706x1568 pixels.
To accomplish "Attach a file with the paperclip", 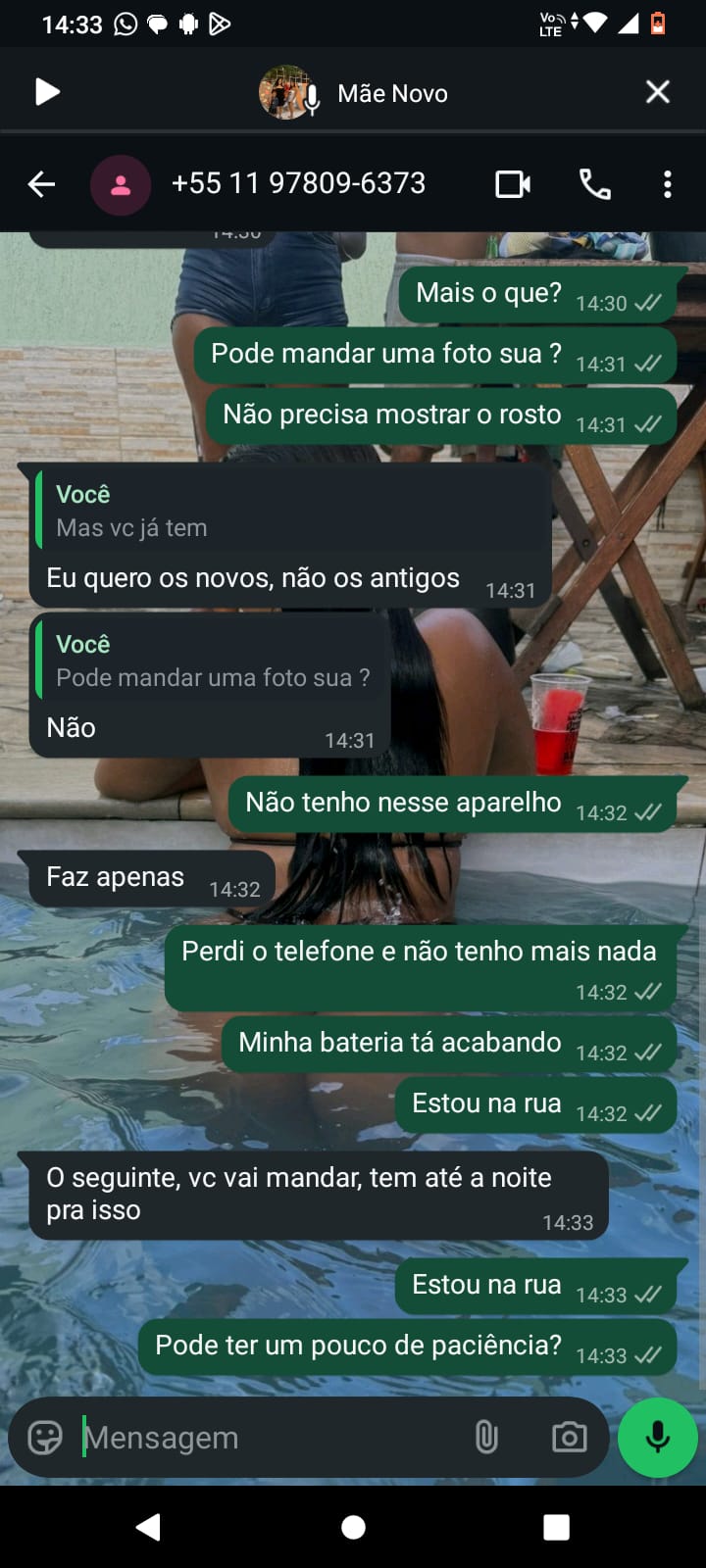I will (x=486, y=1438).
